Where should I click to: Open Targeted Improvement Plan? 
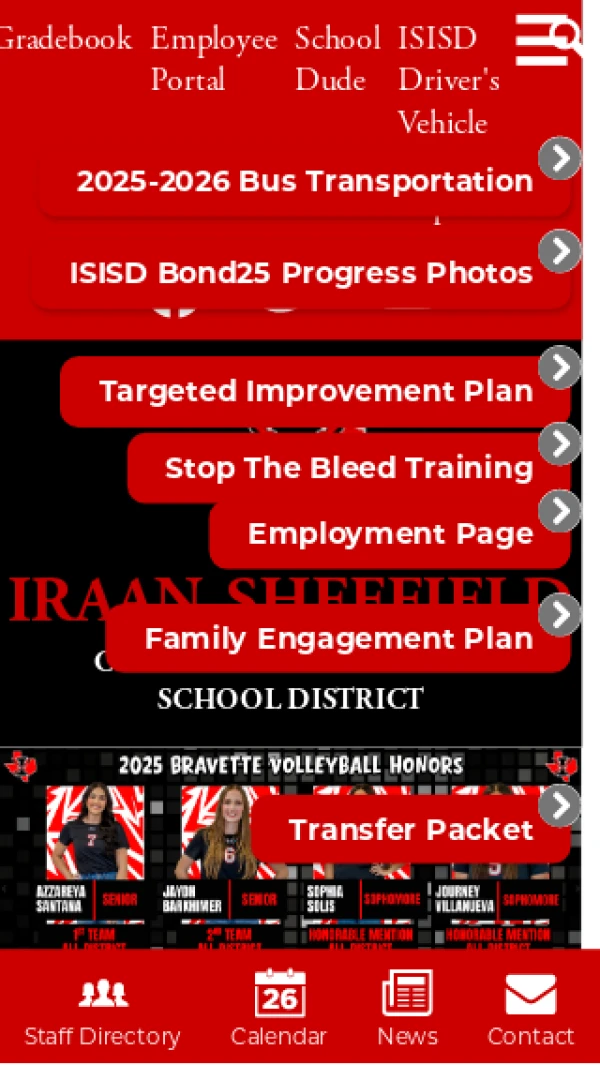(x=315, y=391)
